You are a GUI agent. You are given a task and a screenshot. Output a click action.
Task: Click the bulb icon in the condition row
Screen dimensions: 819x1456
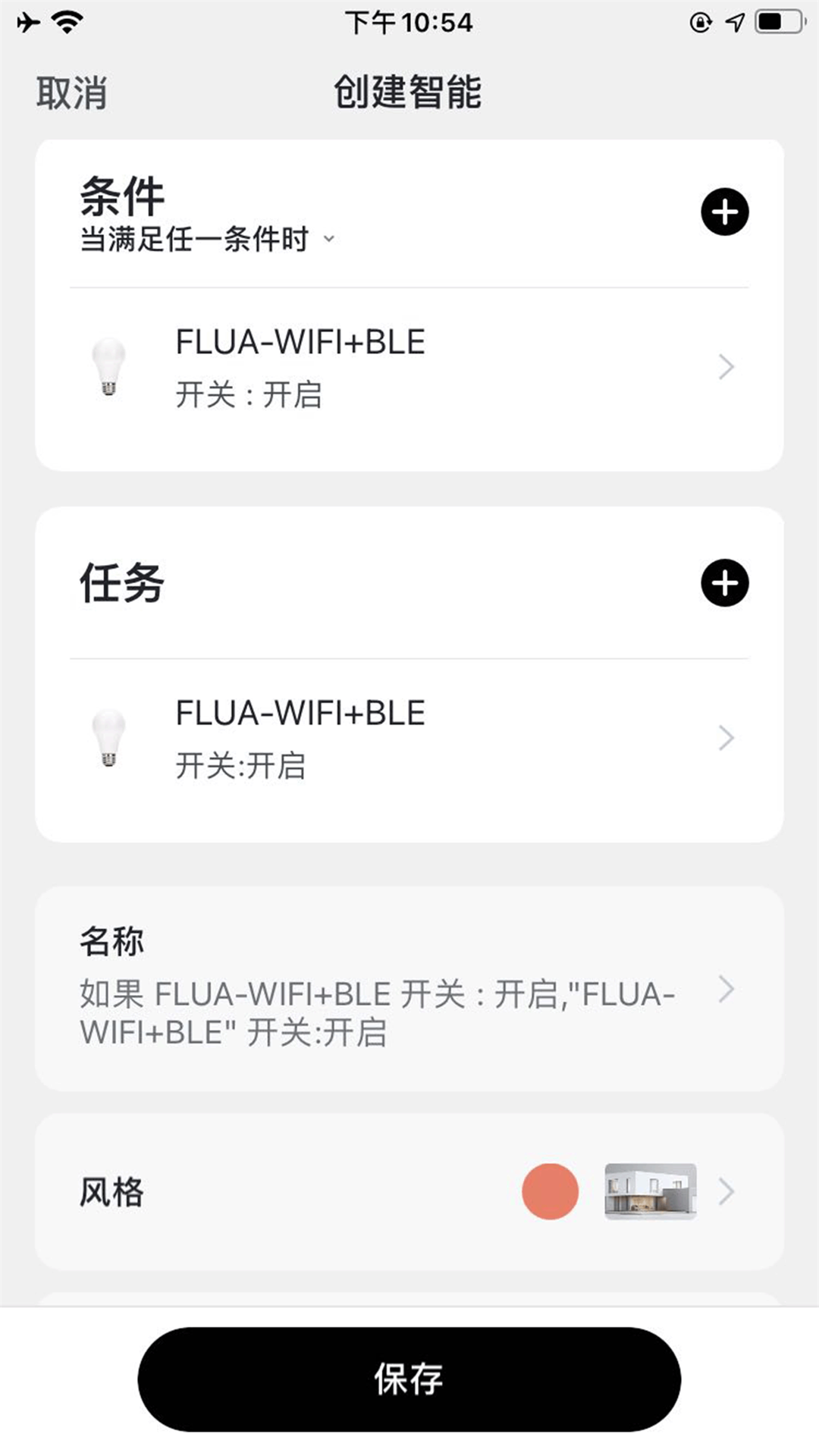point(110,367)
